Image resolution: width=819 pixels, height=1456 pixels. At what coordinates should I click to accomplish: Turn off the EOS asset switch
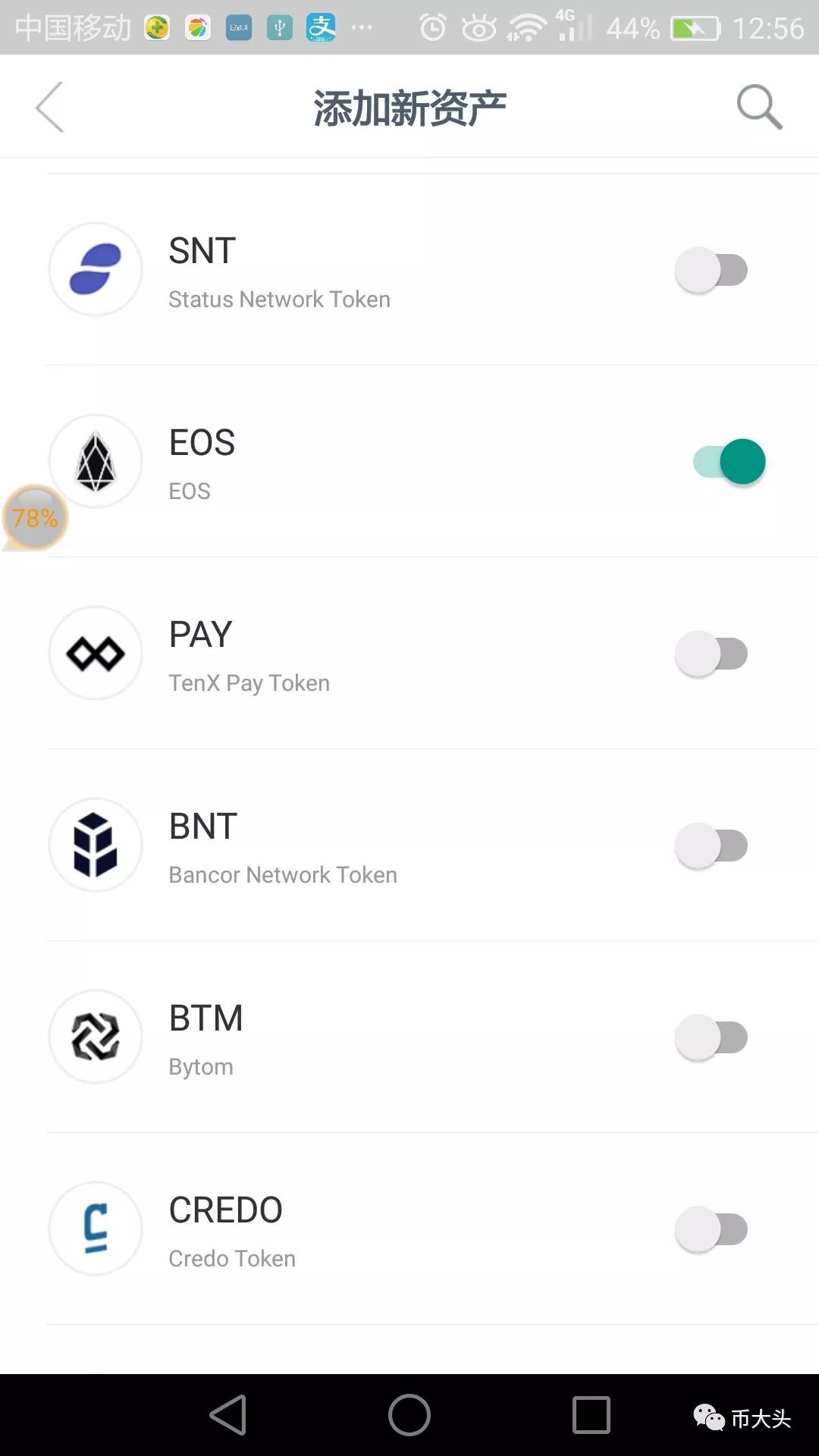[x=730, y=461]
